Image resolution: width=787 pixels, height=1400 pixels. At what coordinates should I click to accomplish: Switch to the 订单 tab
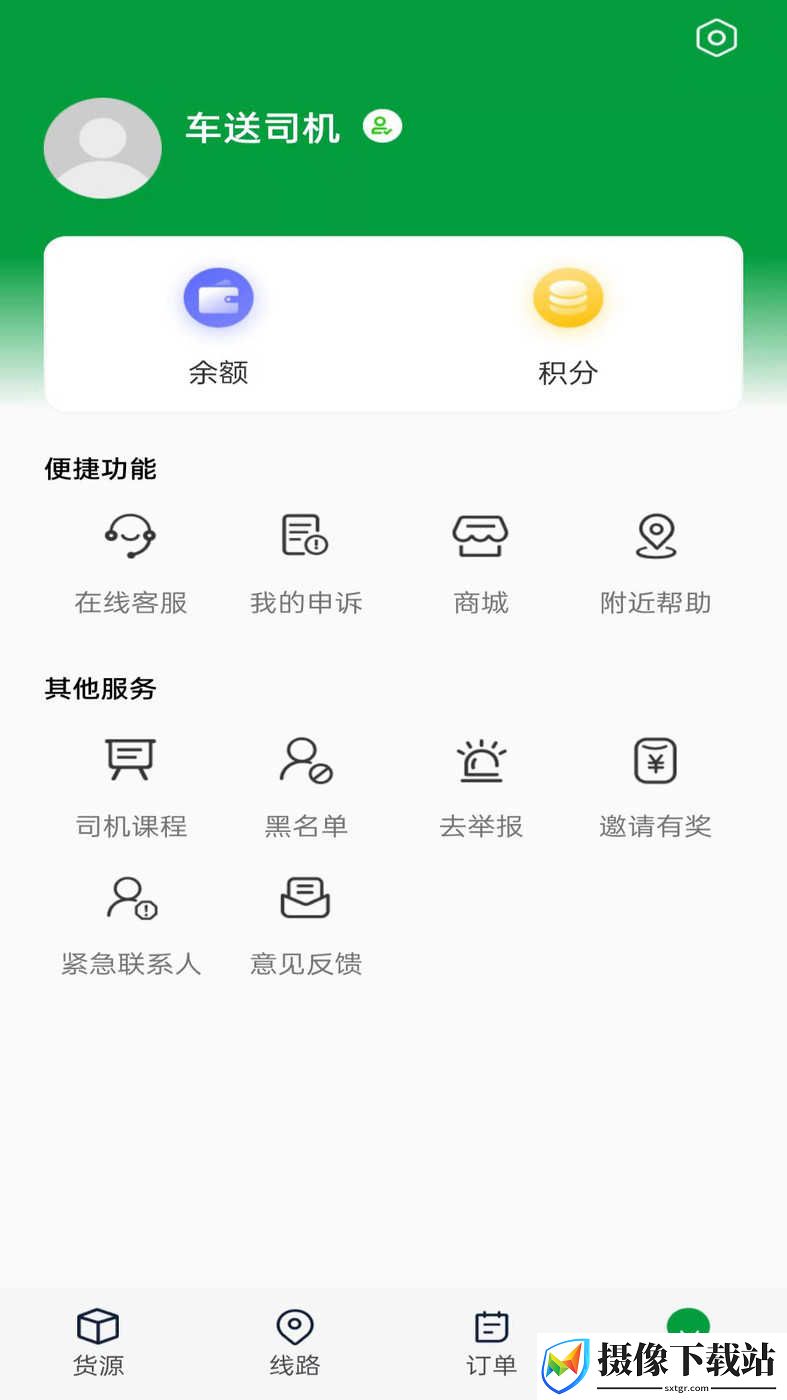[491, 1343]
